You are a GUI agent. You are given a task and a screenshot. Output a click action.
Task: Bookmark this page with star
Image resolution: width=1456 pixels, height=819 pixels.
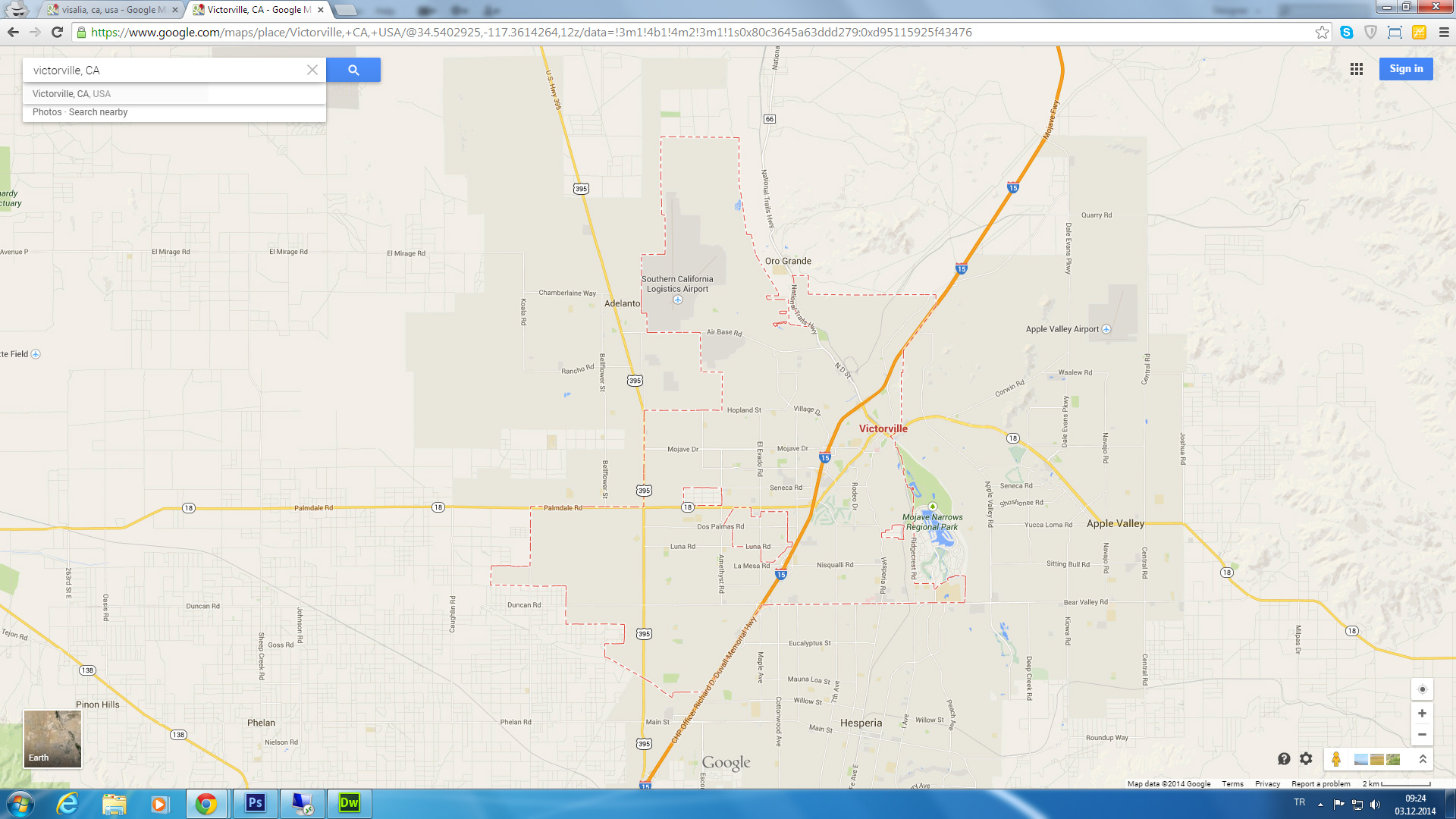(1322, 32)
